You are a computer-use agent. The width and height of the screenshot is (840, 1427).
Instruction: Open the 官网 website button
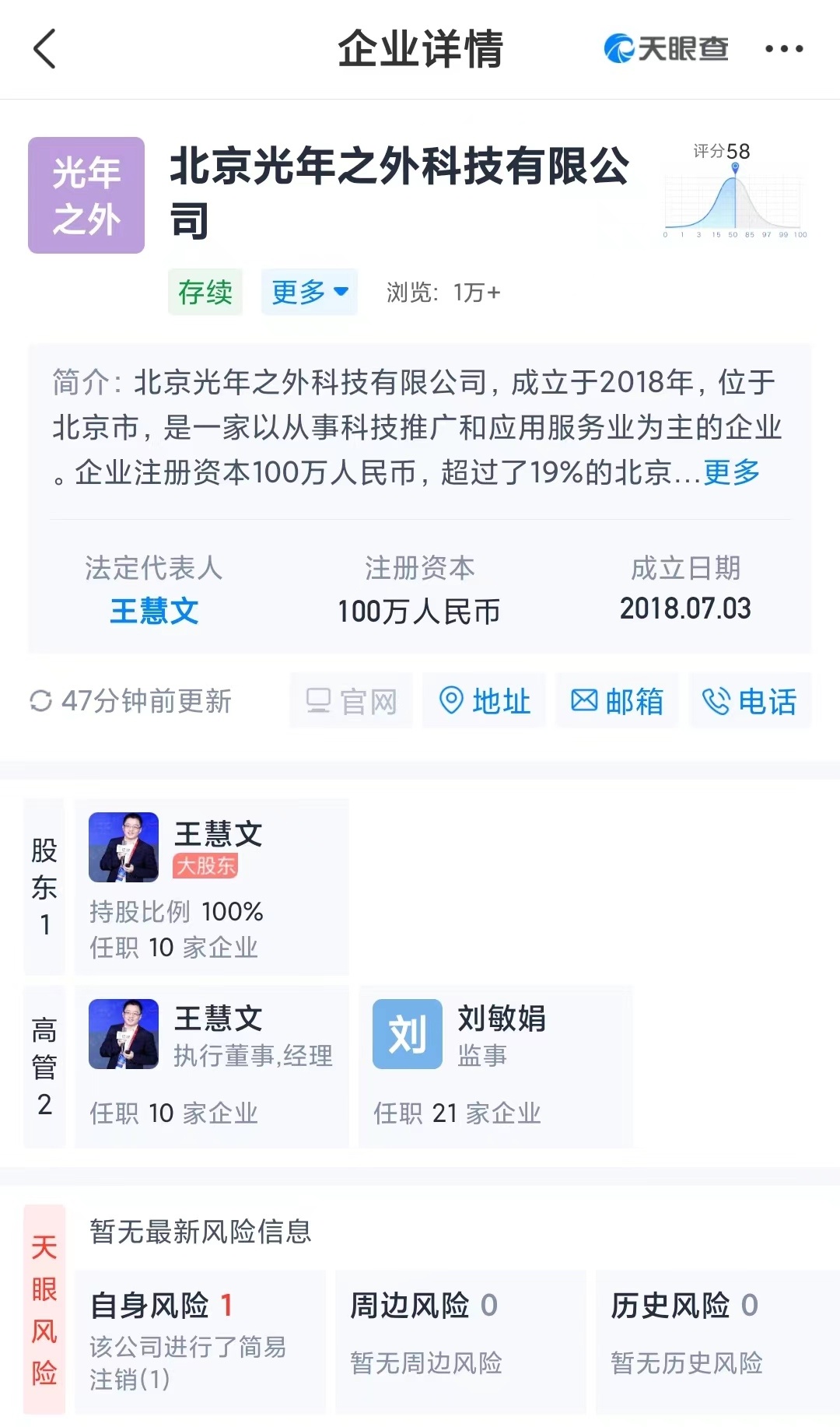(x=352, y=701)
